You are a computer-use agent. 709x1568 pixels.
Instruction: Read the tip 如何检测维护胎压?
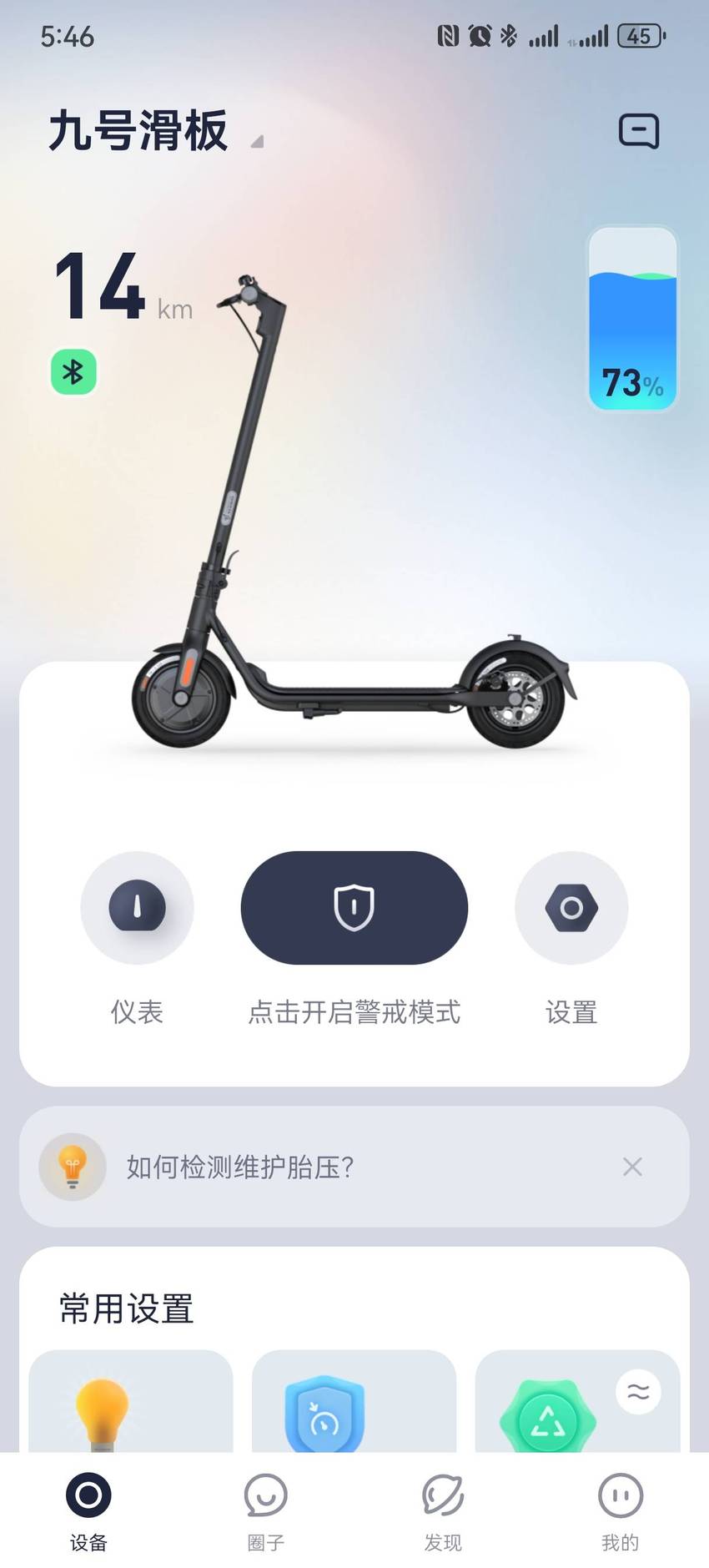[240, 1167]
